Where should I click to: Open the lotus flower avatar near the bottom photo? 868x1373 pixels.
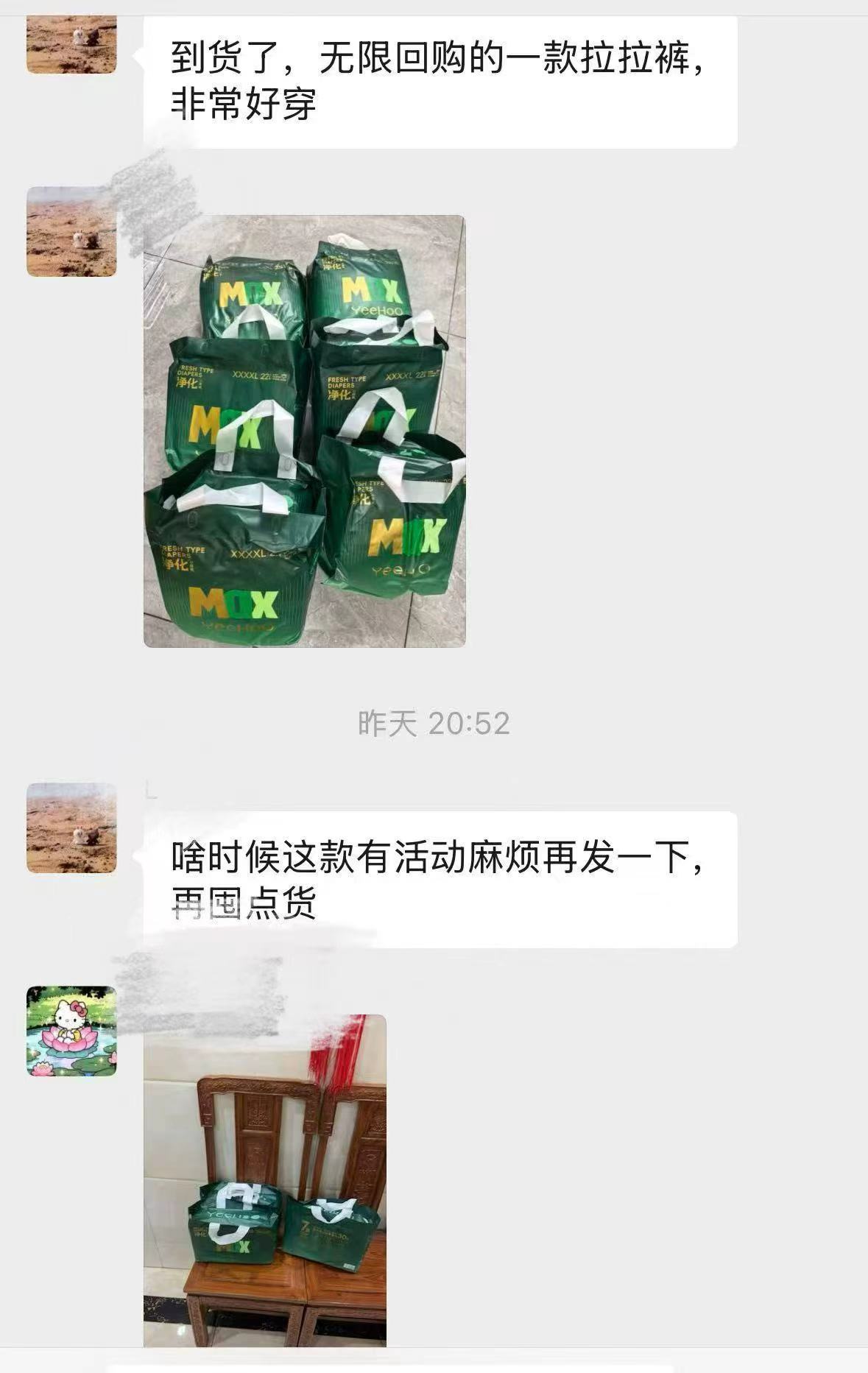pos(70,1042)
